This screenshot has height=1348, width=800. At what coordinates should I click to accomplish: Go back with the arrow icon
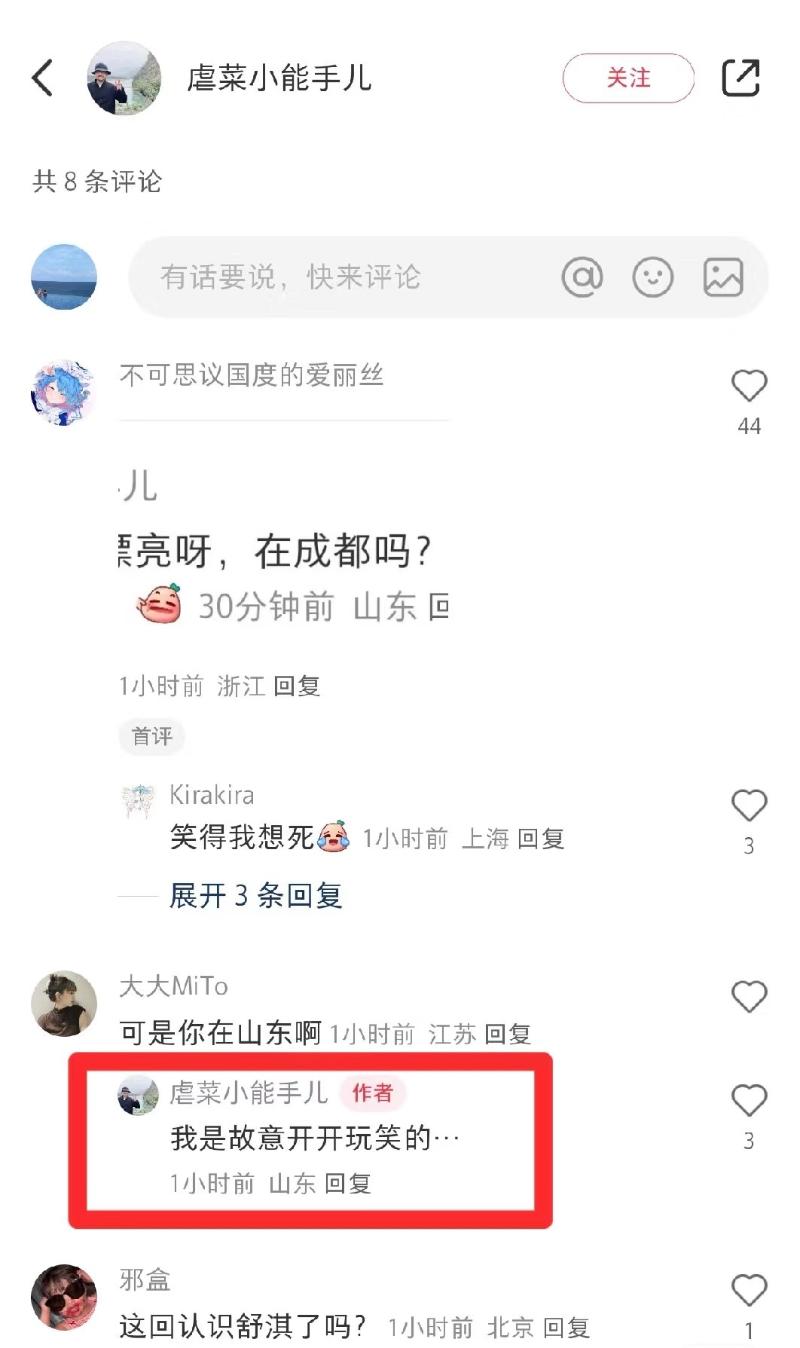click(x=42, y=78)
